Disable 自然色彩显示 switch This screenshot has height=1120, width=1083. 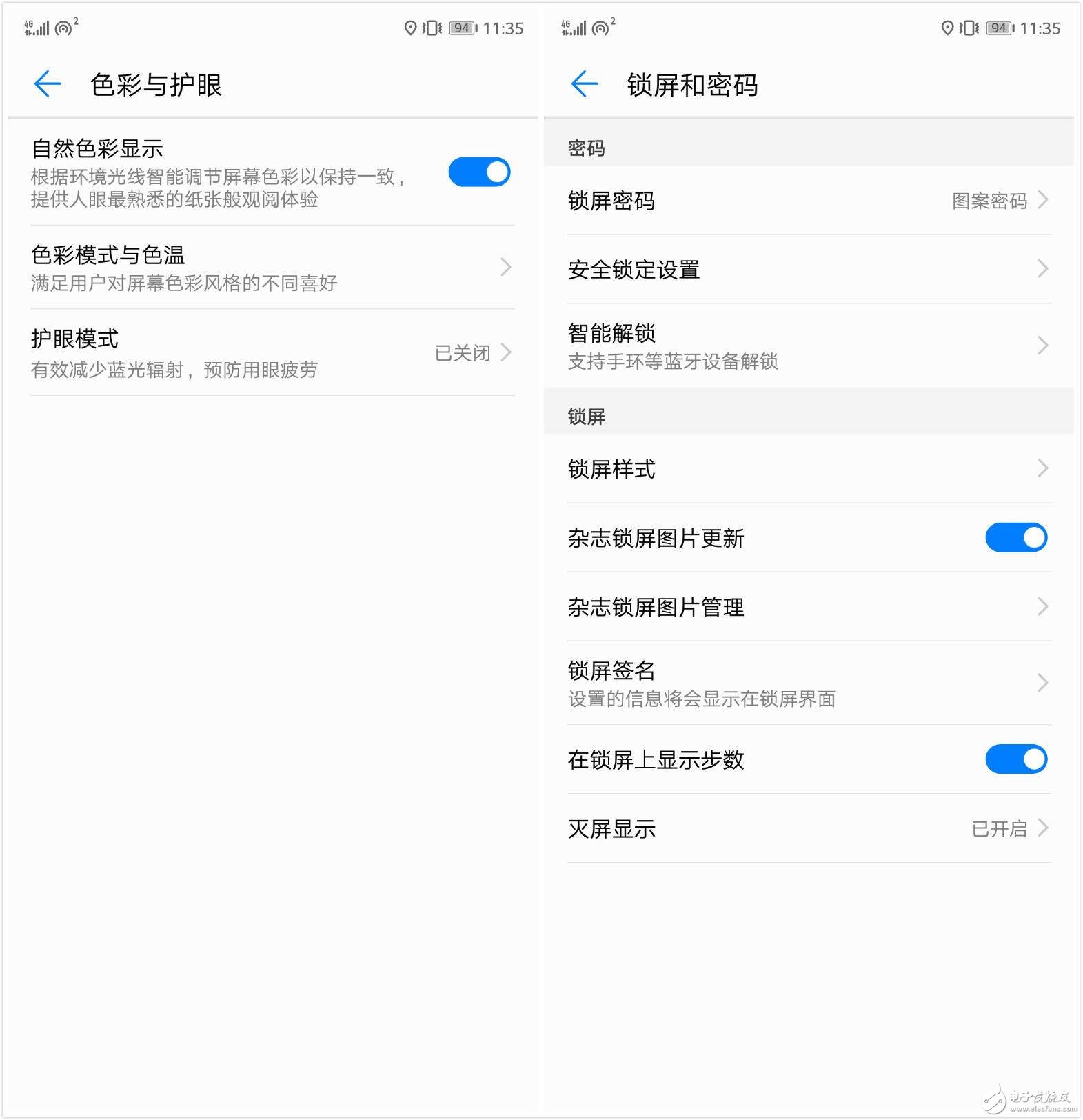479,172
